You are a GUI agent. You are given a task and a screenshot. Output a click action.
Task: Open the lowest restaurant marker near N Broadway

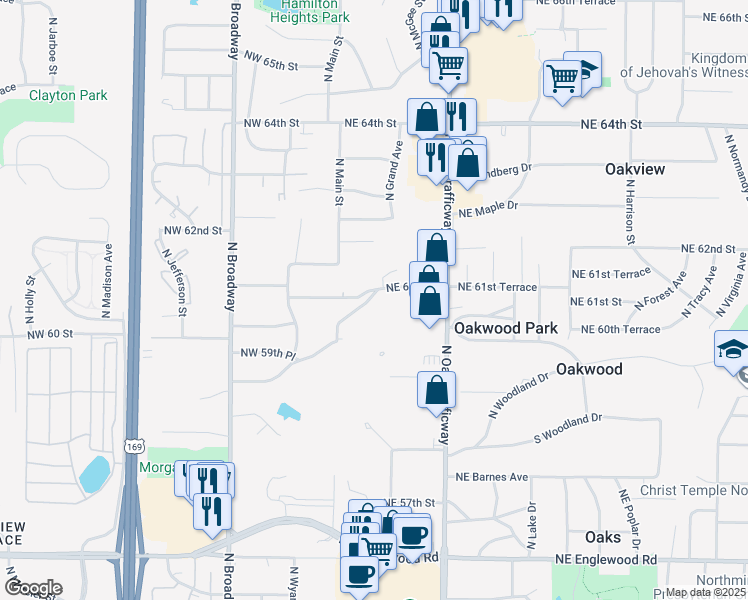(212, 510)
